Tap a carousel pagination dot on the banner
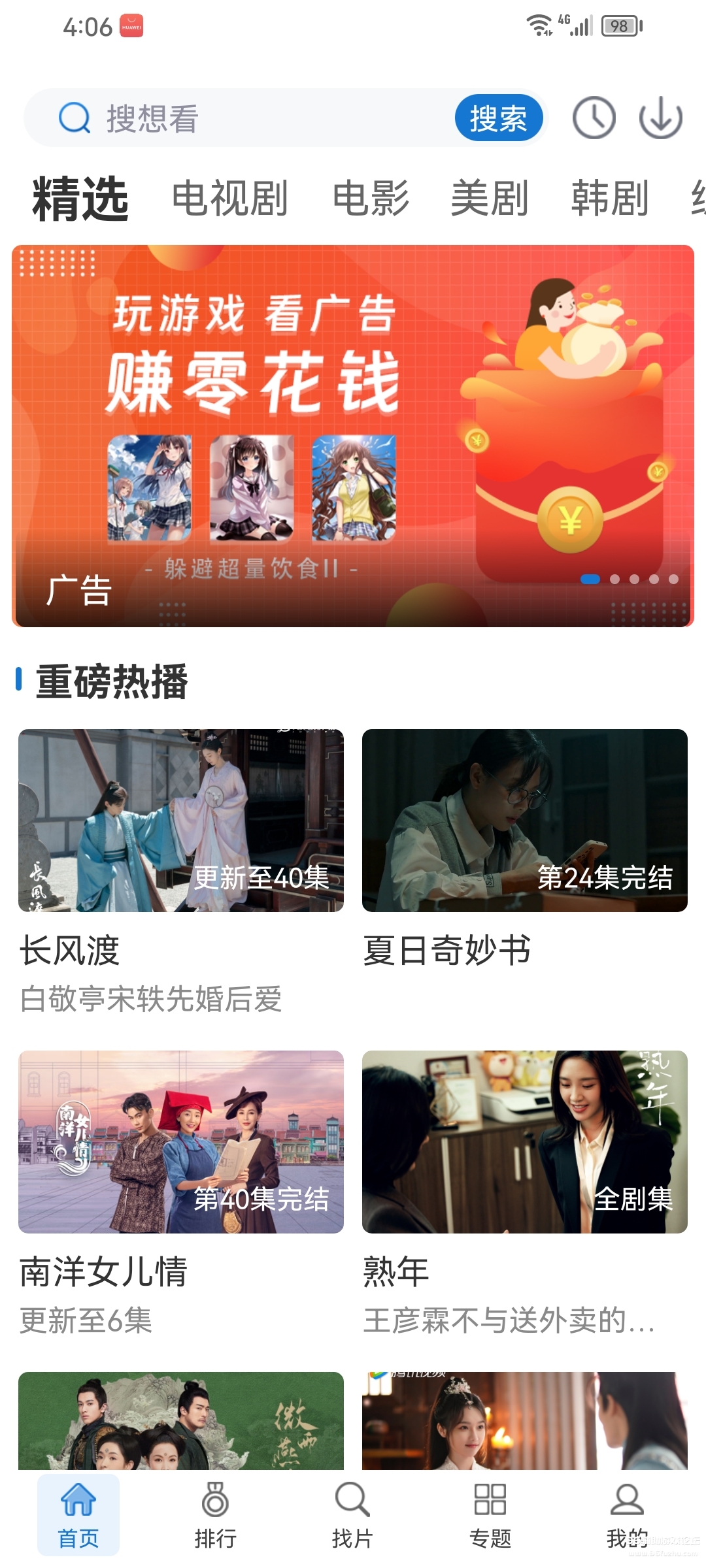The width and height of the screenshot is (706, 1568). (x=590, y=579)
